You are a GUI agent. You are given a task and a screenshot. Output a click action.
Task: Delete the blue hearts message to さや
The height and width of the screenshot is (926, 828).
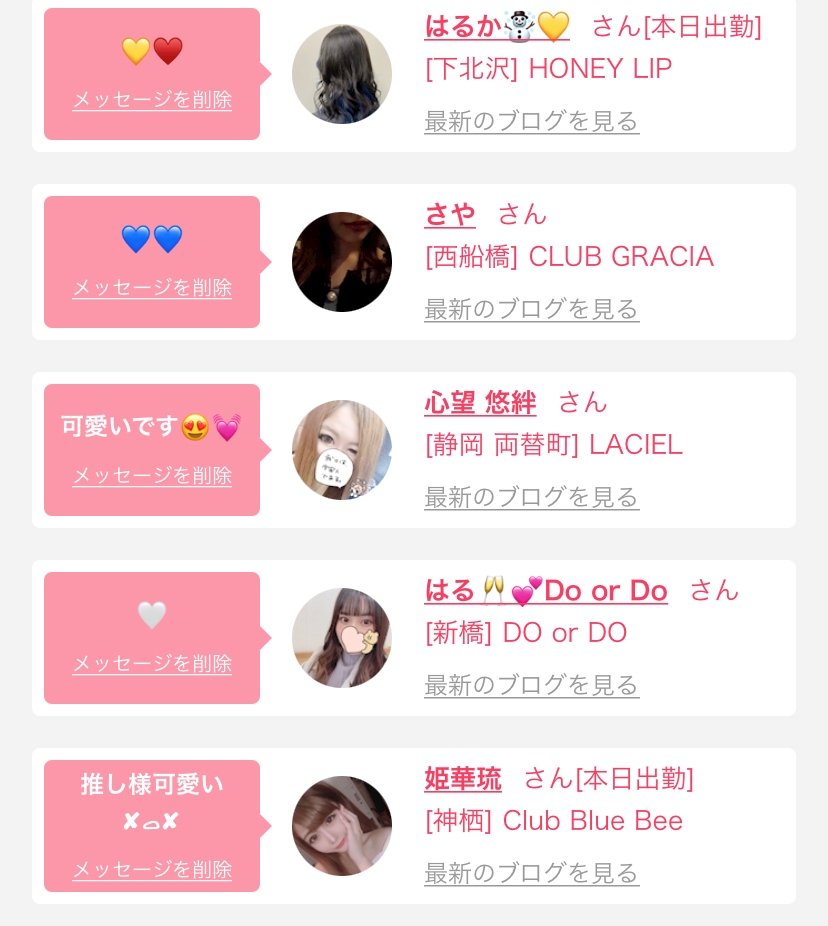point(152,288)
